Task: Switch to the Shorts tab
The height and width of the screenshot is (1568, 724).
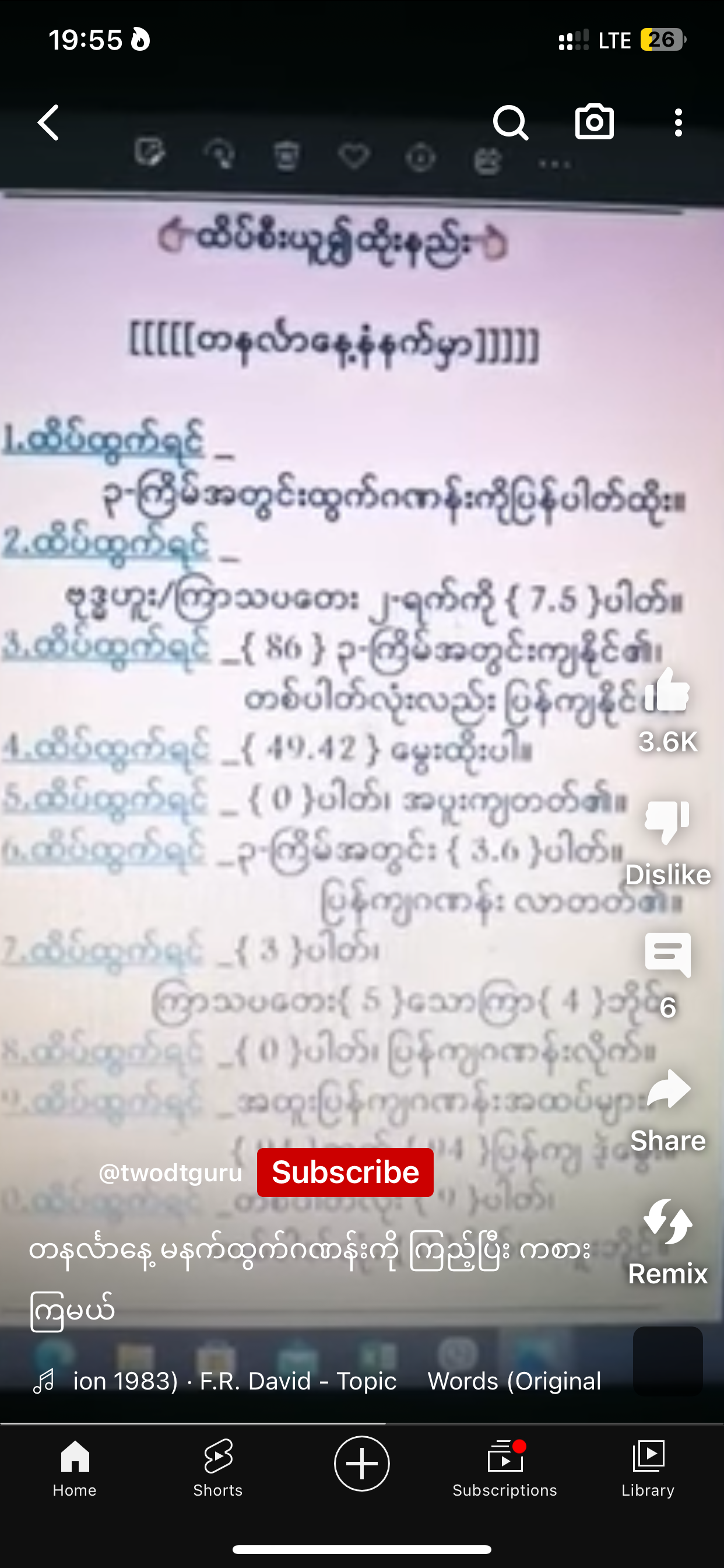Action: click(218, 1467)
